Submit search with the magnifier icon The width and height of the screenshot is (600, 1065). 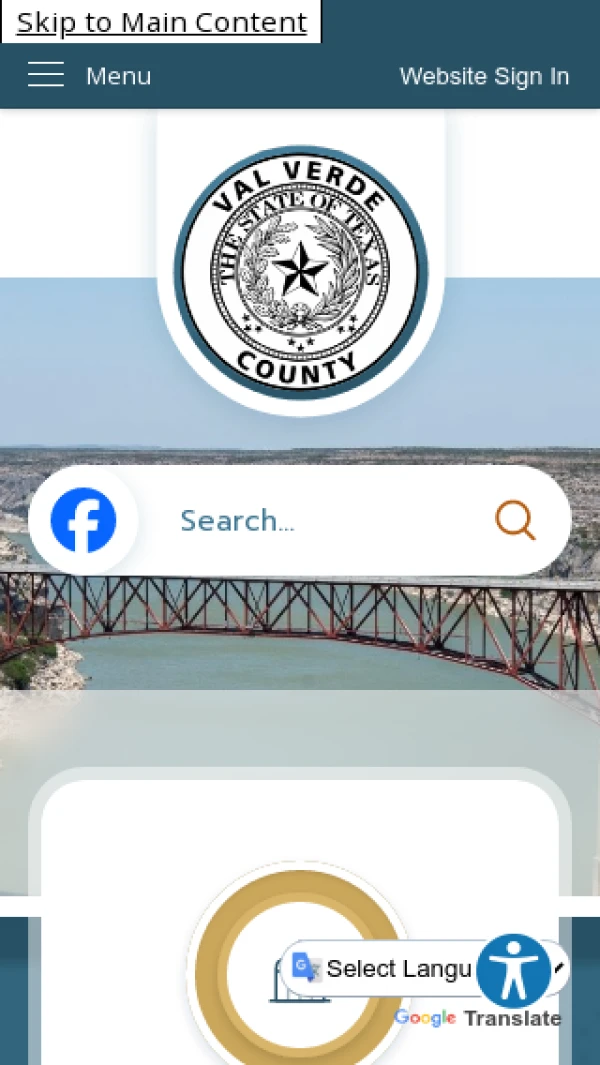point(515,520)
